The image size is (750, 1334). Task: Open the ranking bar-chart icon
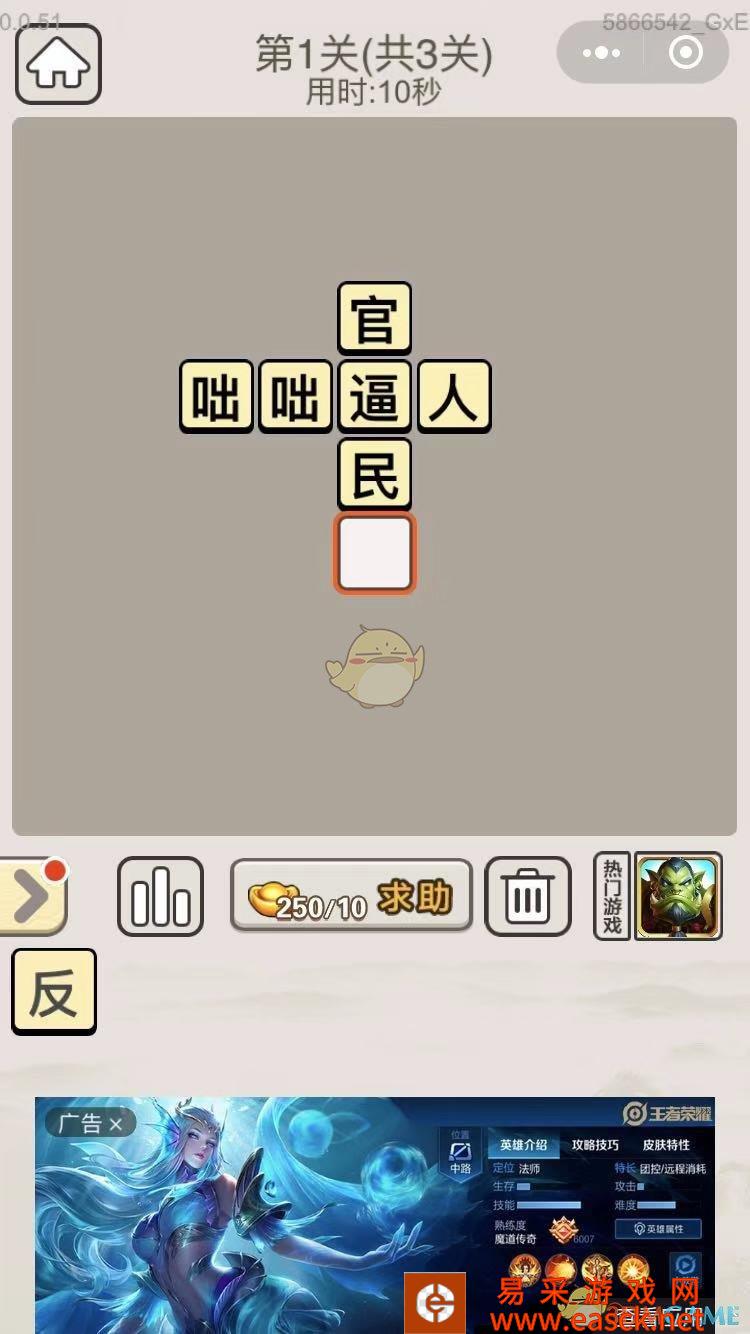(160, 896)
